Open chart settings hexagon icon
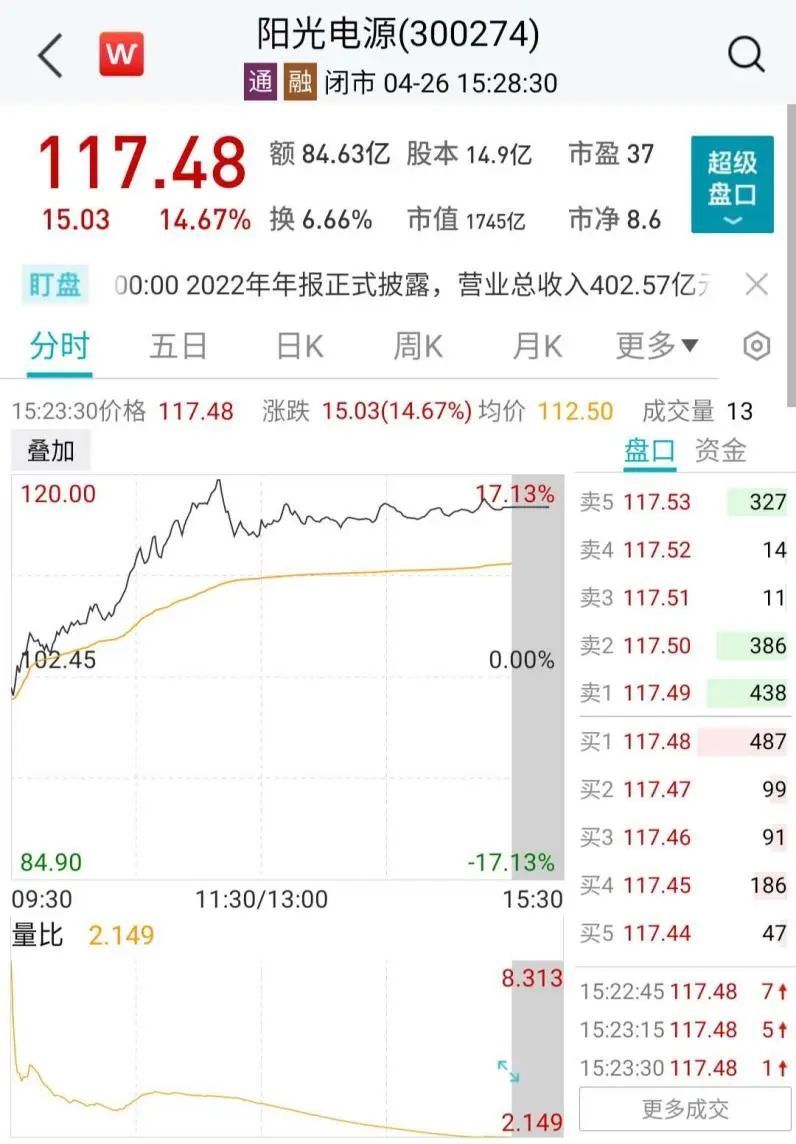796x1144 pixels. [757, 347]
